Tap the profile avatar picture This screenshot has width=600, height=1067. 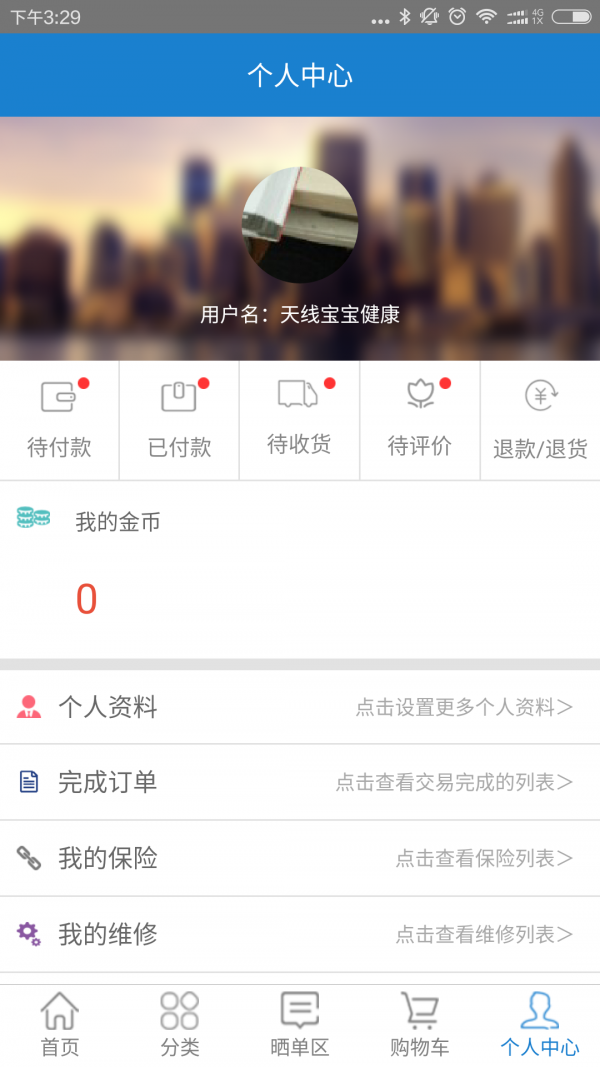point(300,225)
